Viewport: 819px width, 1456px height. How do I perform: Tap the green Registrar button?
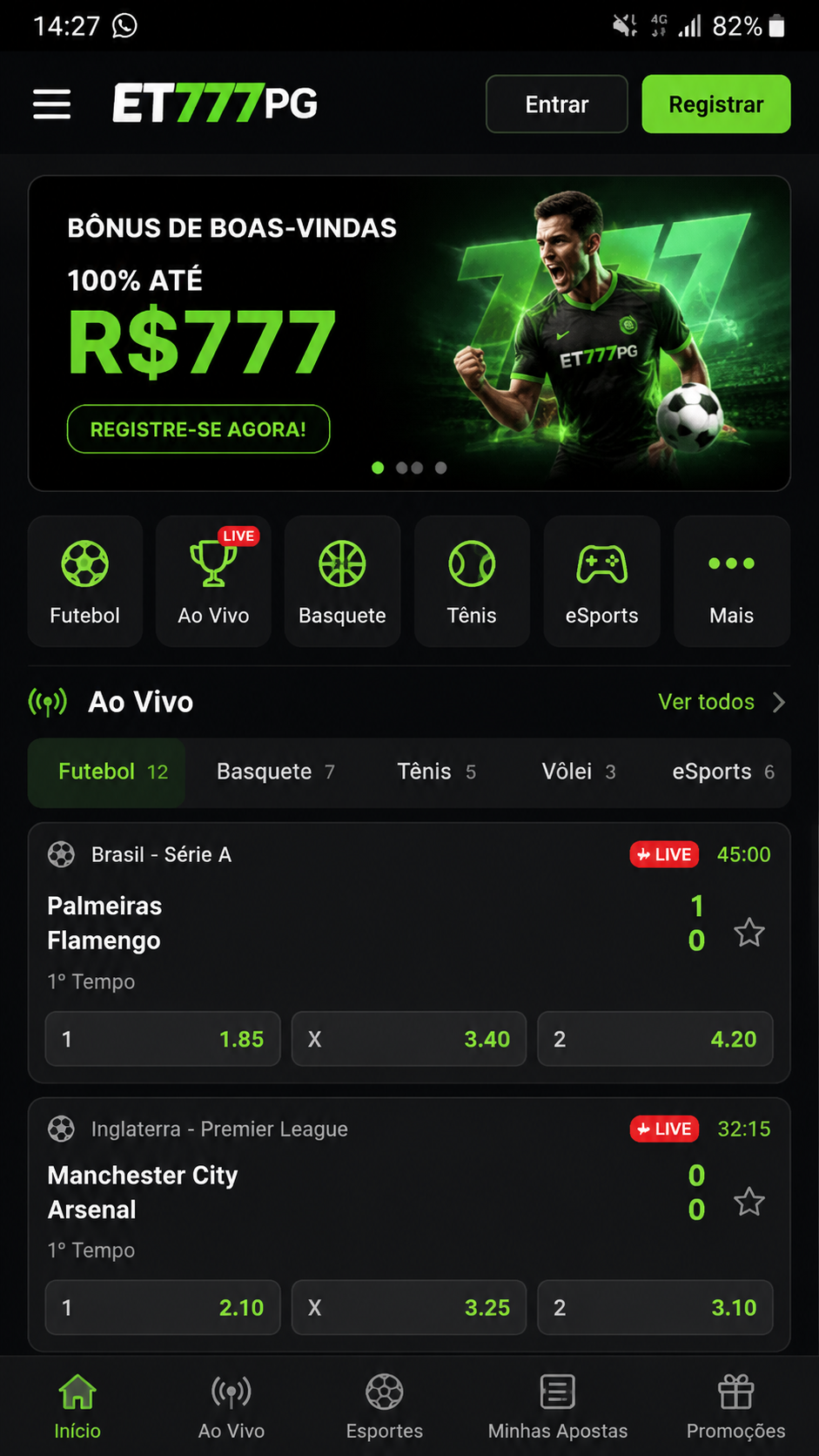[x=716, y=104]
